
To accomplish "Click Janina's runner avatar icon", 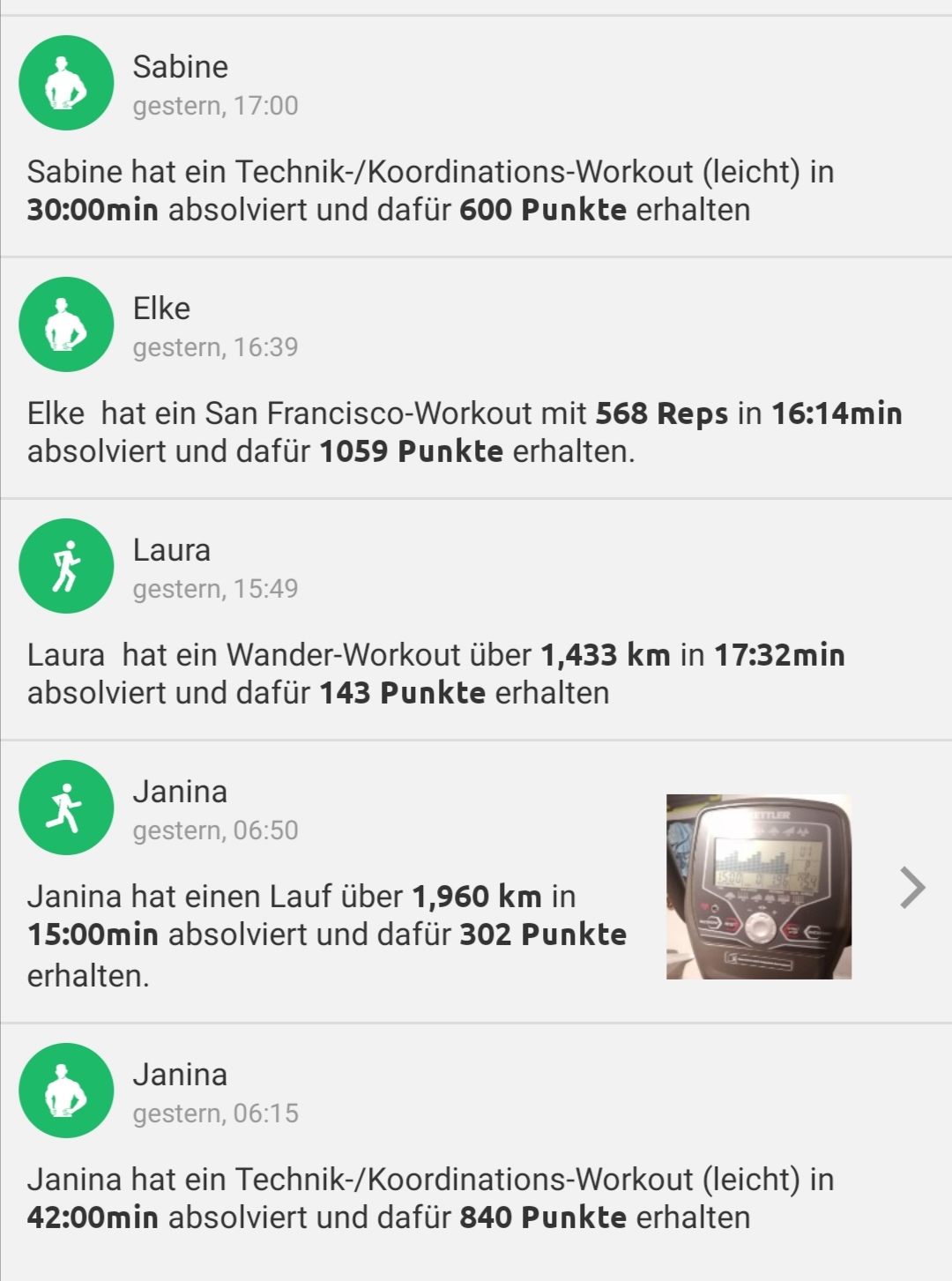I will [x=65, y=808].
